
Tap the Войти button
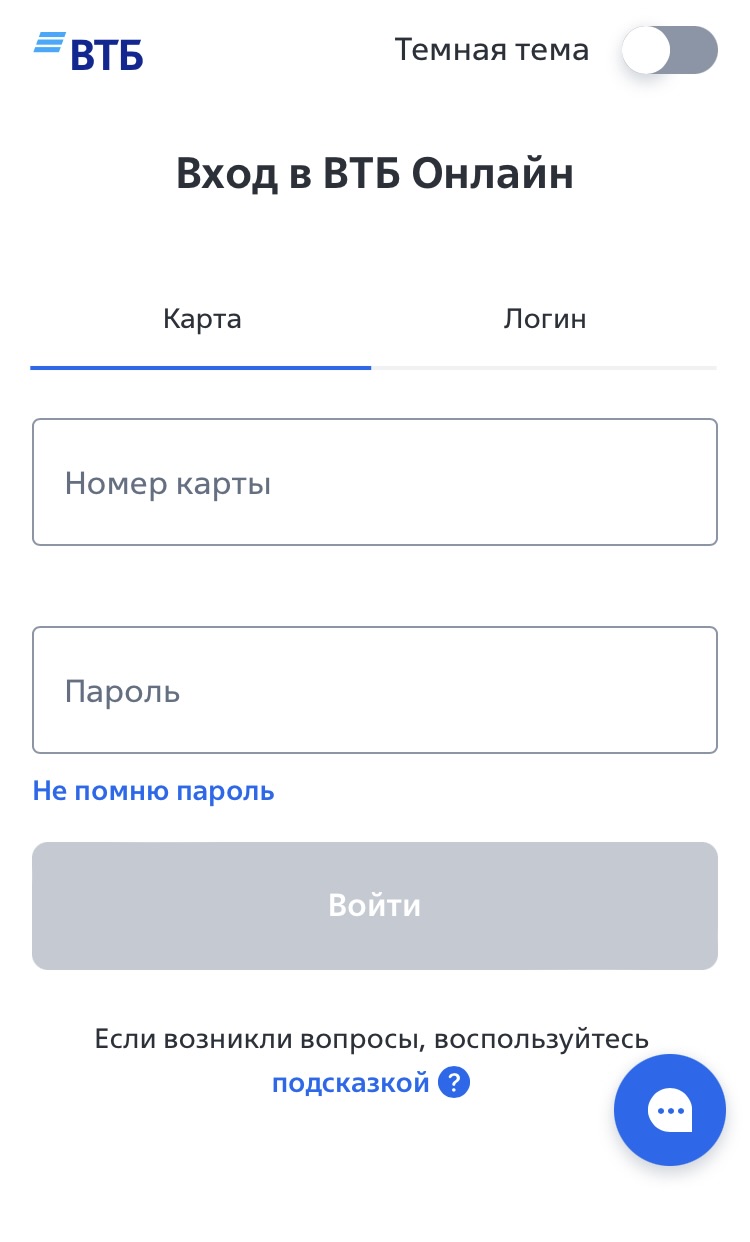pyautogui.click(x=375, y=906)
